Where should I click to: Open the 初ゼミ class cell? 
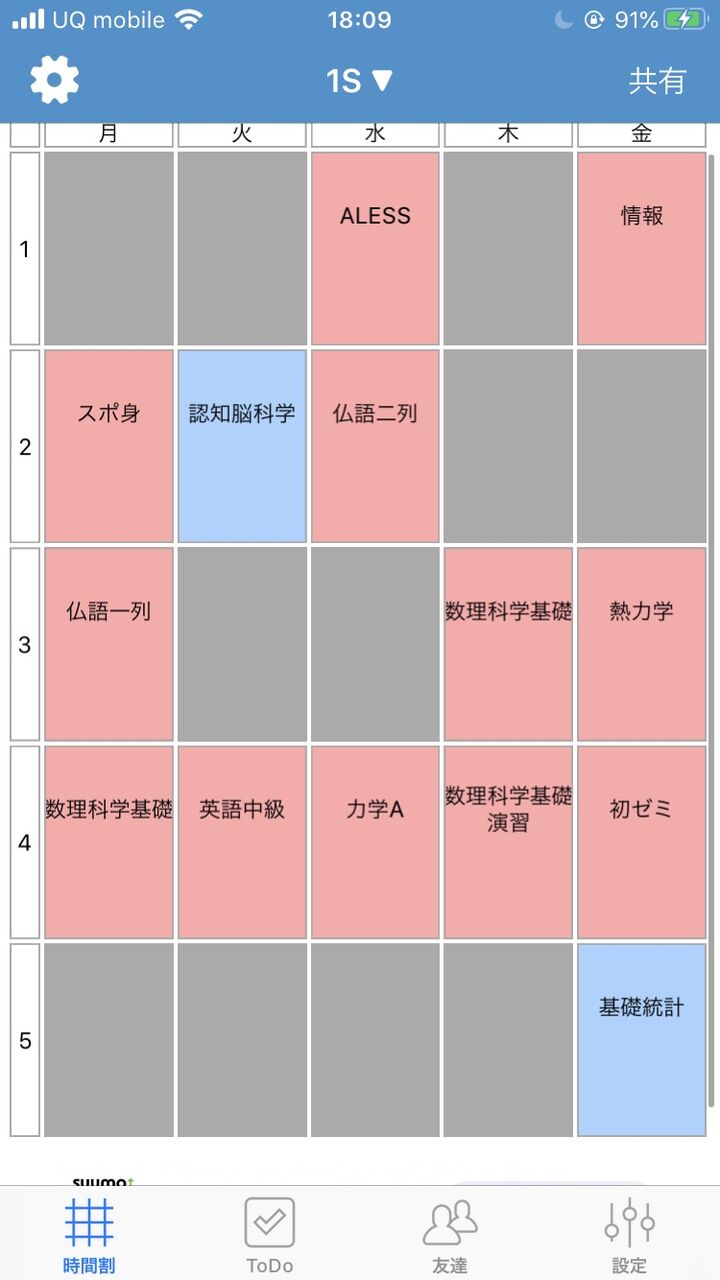pos(641,842)
